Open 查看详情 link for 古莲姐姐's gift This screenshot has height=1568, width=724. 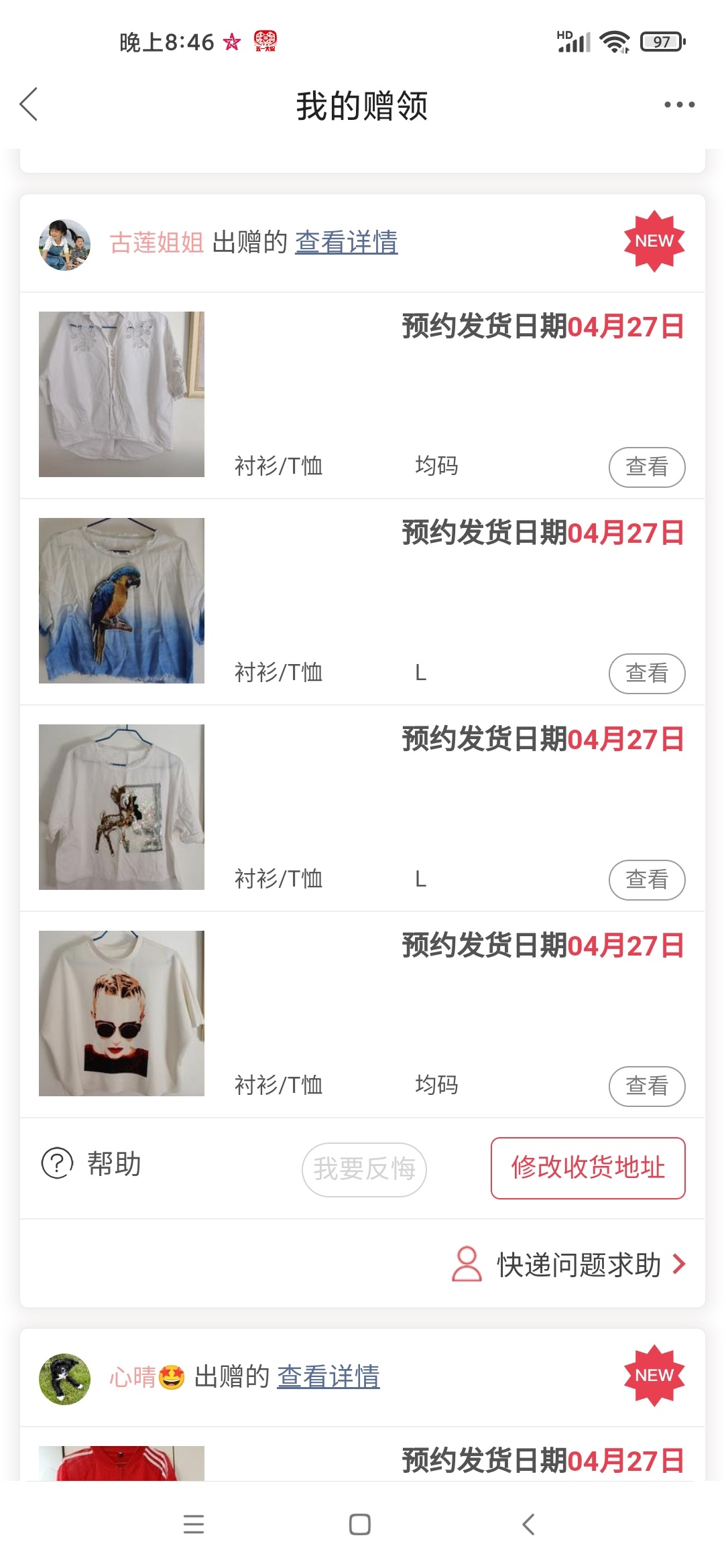point(346,243)
